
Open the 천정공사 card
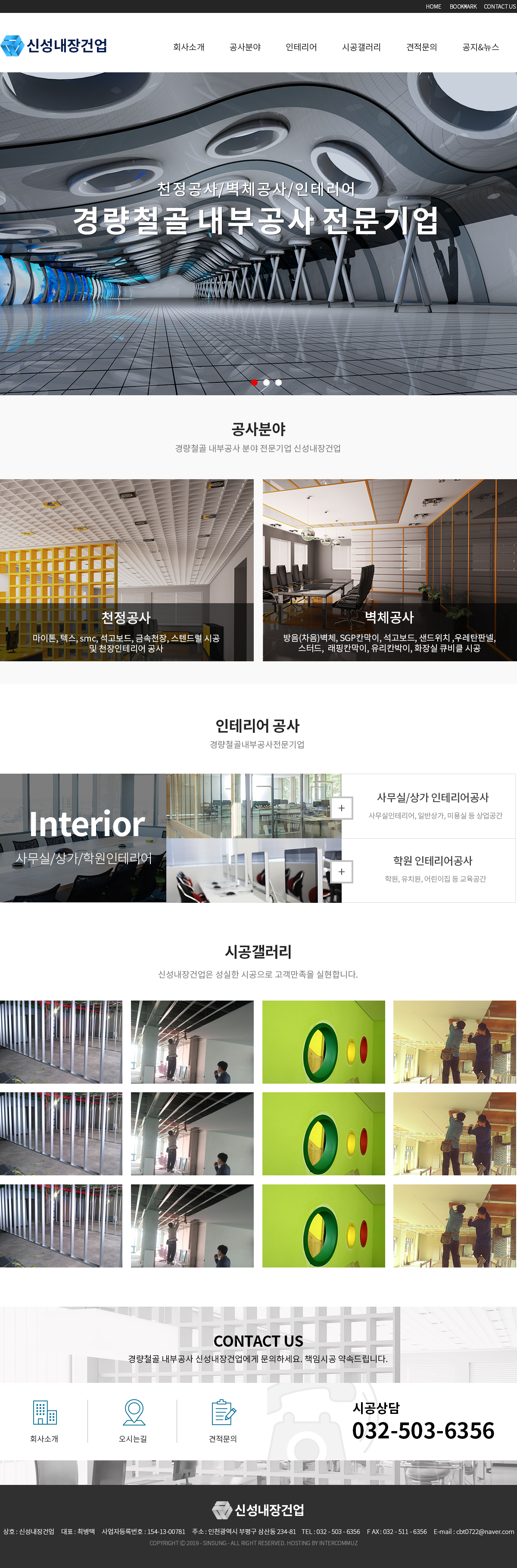[127, 570]
